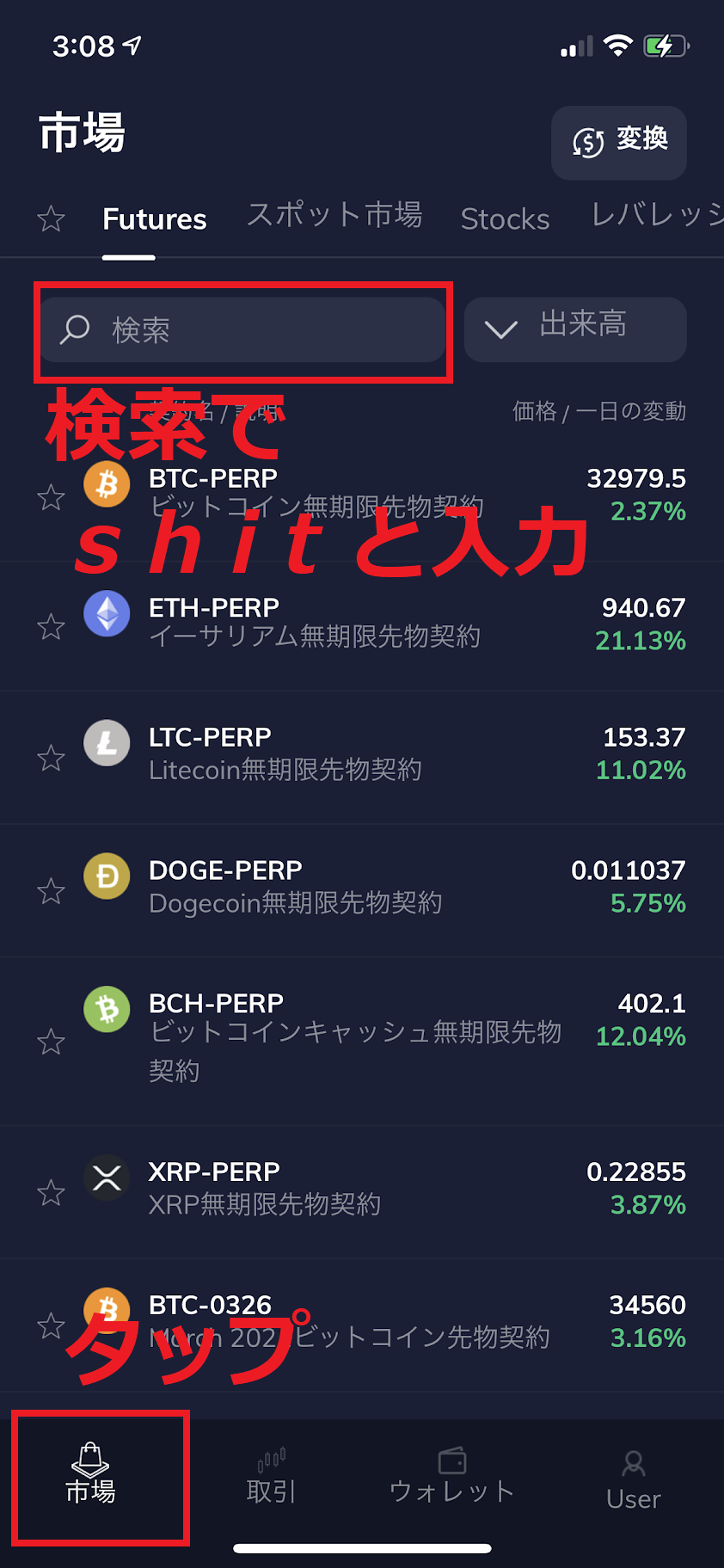Open the favorites star tab
The image size is (724, 1568).
coord(52,218)
